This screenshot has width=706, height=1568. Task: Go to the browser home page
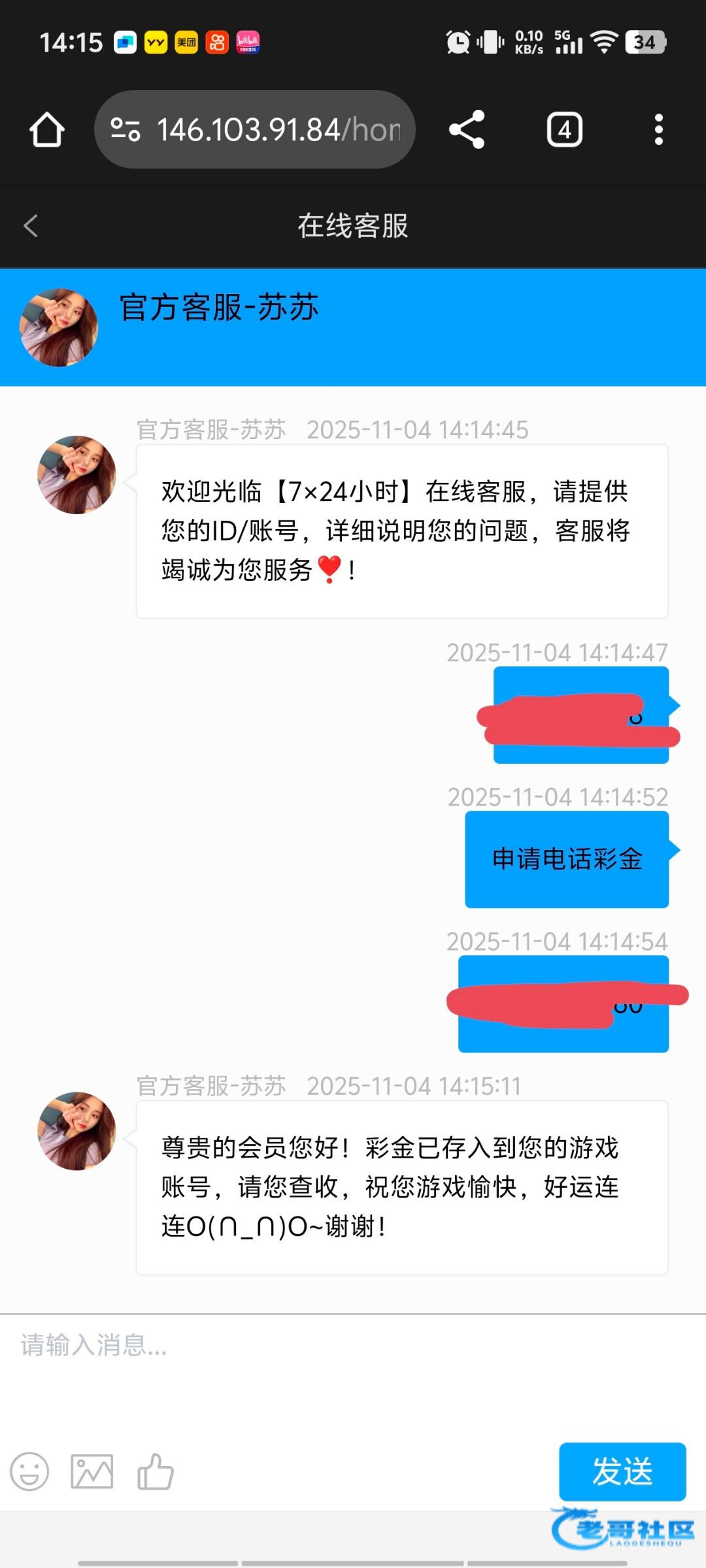(47, 129)
